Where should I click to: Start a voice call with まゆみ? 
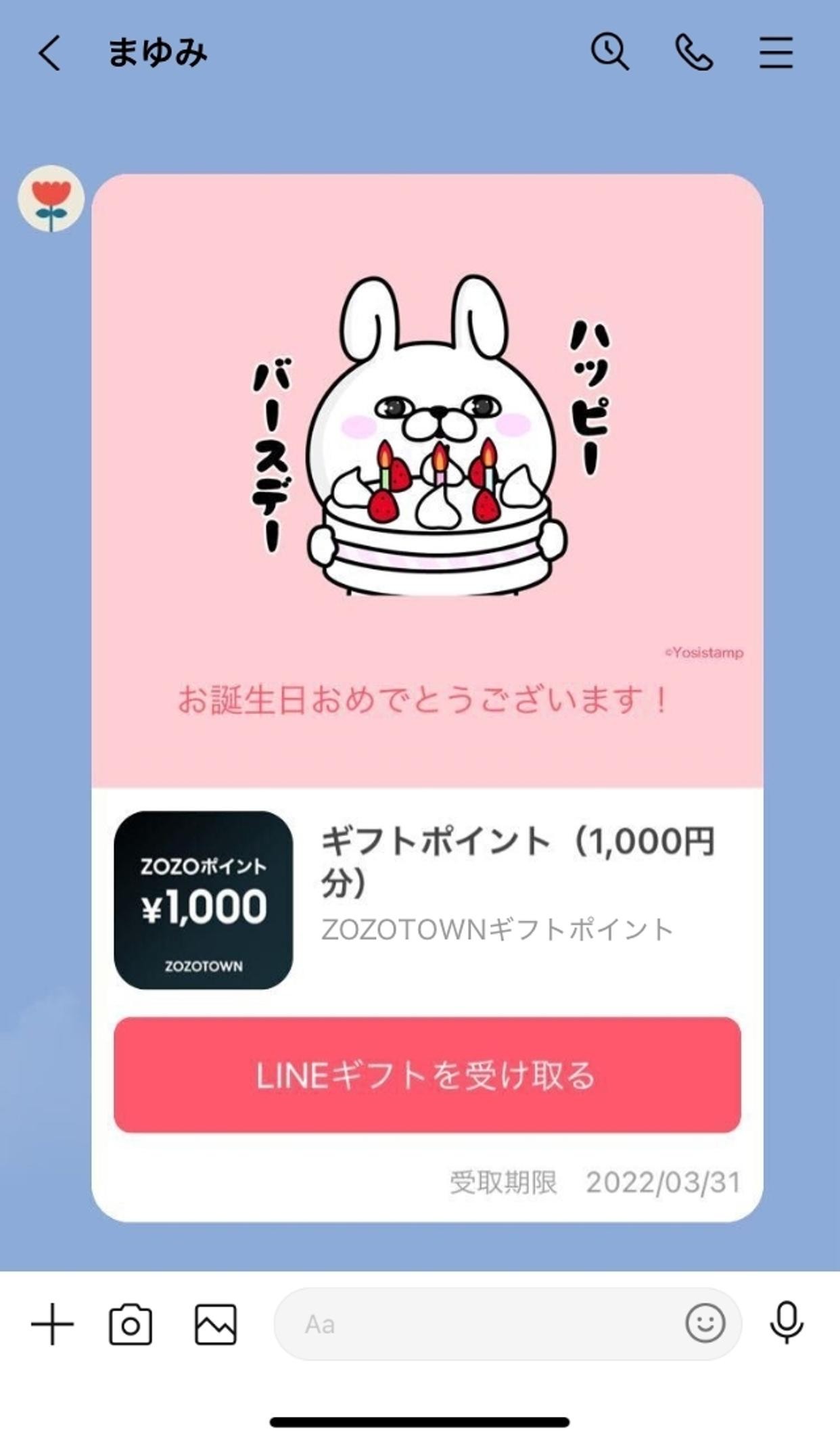tap(694, 53)
